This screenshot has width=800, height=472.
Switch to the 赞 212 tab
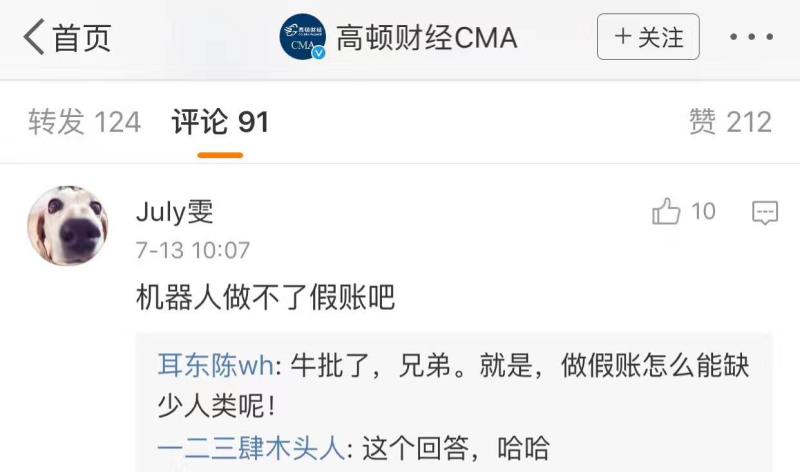(x=730, y=122)
